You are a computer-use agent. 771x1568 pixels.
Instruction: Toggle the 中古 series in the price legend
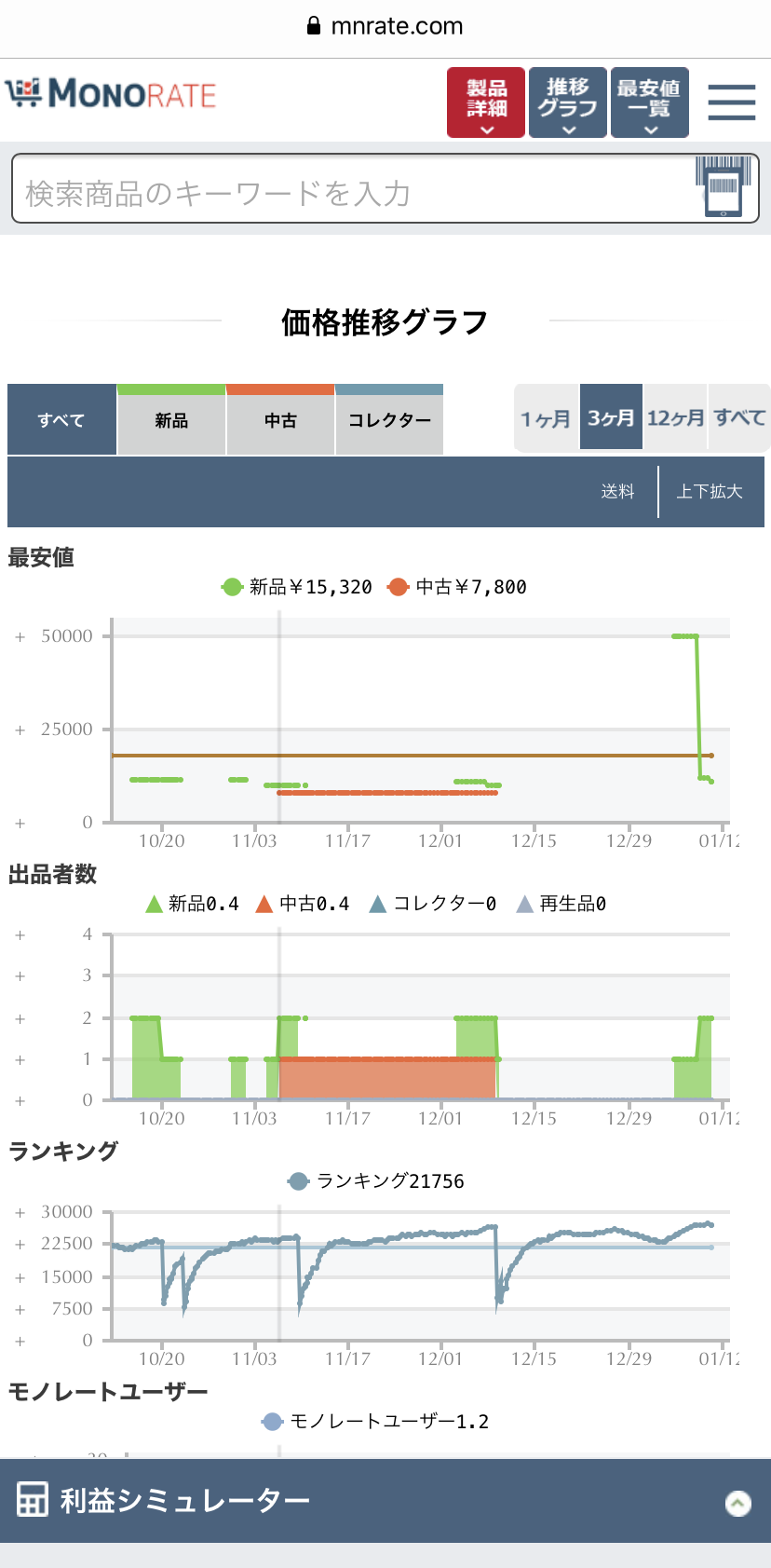458,587
